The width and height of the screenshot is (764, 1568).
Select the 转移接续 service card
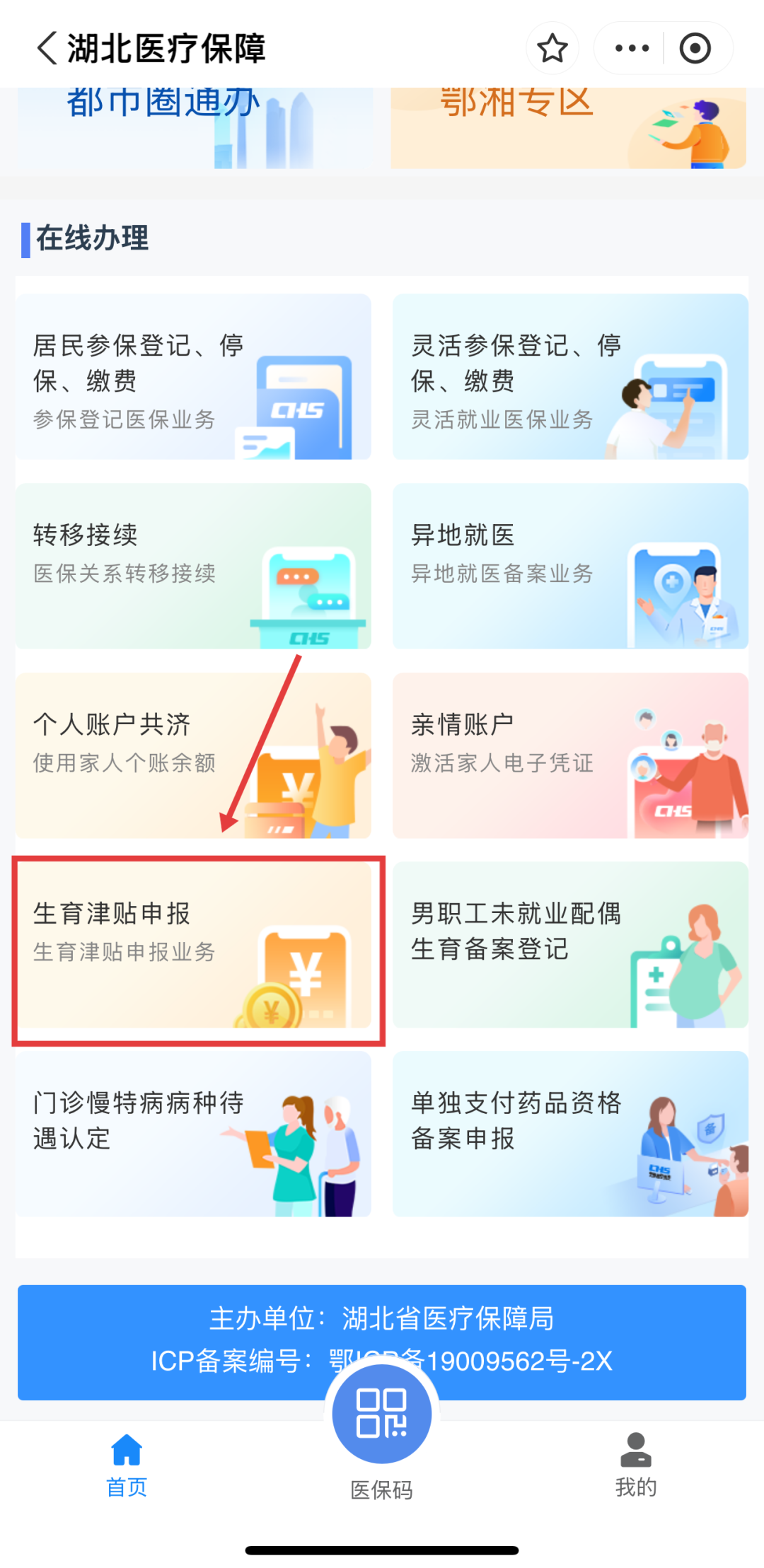point(193,566)
